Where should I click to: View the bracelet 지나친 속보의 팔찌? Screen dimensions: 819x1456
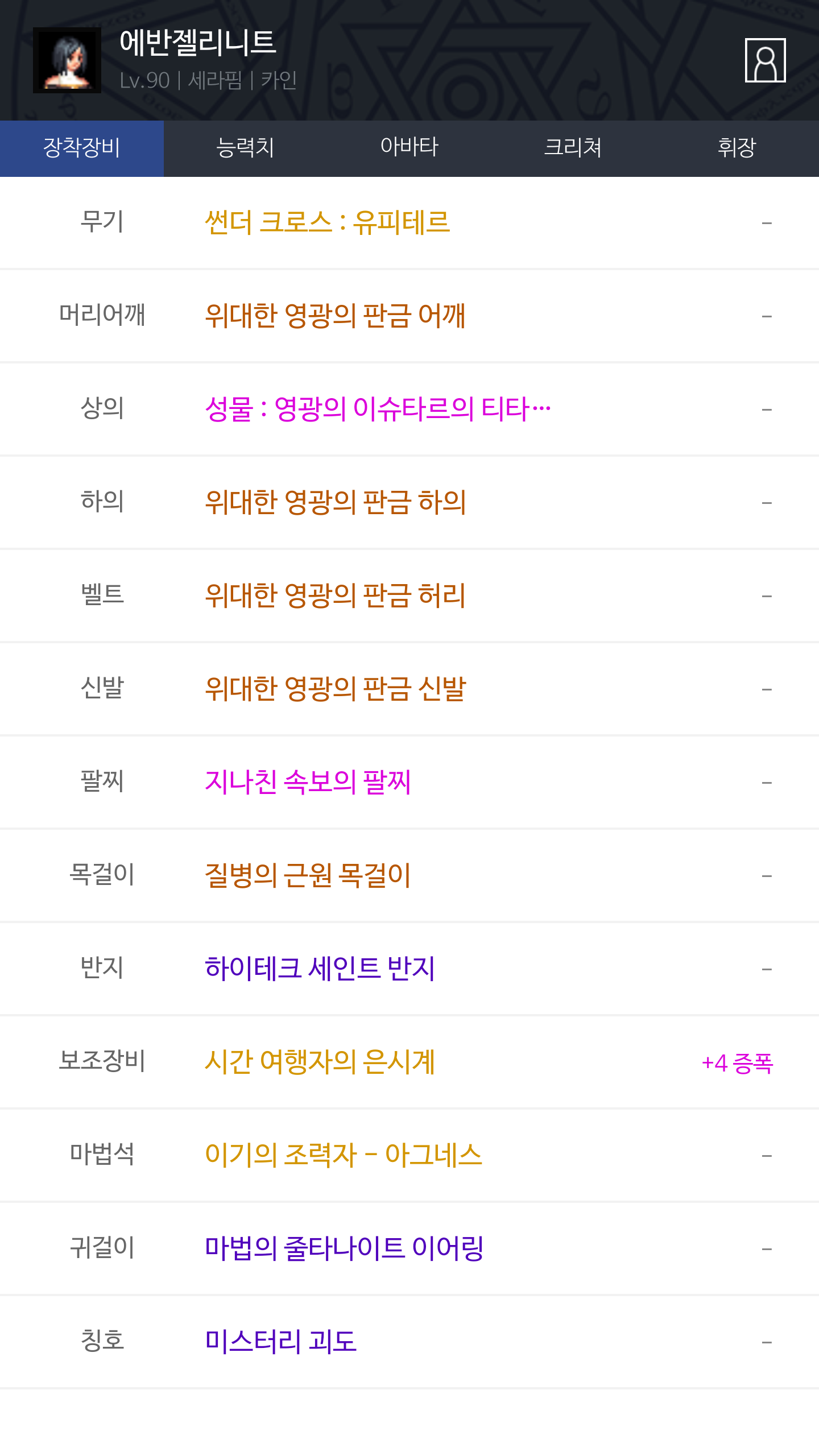[x=308, y=782]
